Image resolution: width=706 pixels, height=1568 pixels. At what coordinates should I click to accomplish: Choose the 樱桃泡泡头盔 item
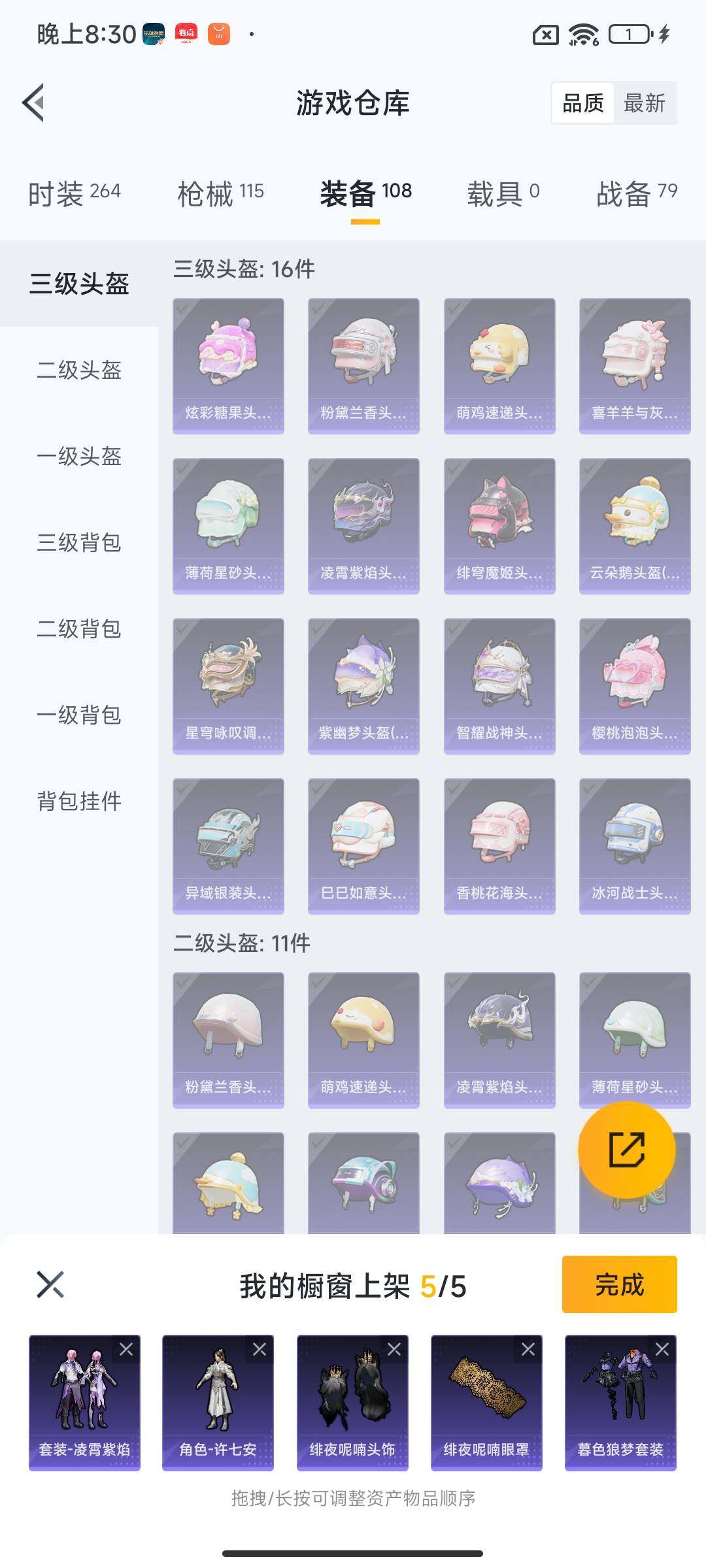pyautogui.click(x=635, y=686)
